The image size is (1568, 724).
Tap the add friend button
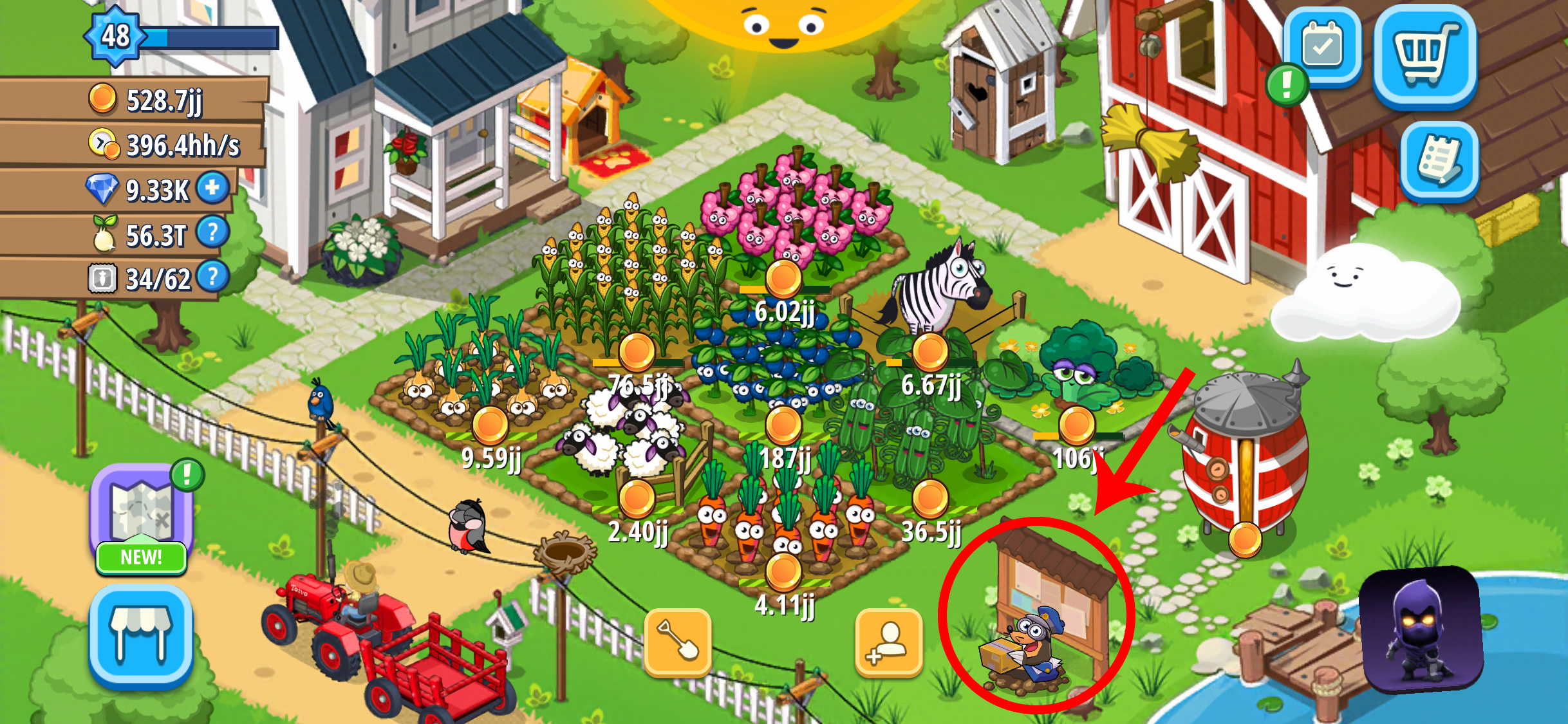click(889, 642)
